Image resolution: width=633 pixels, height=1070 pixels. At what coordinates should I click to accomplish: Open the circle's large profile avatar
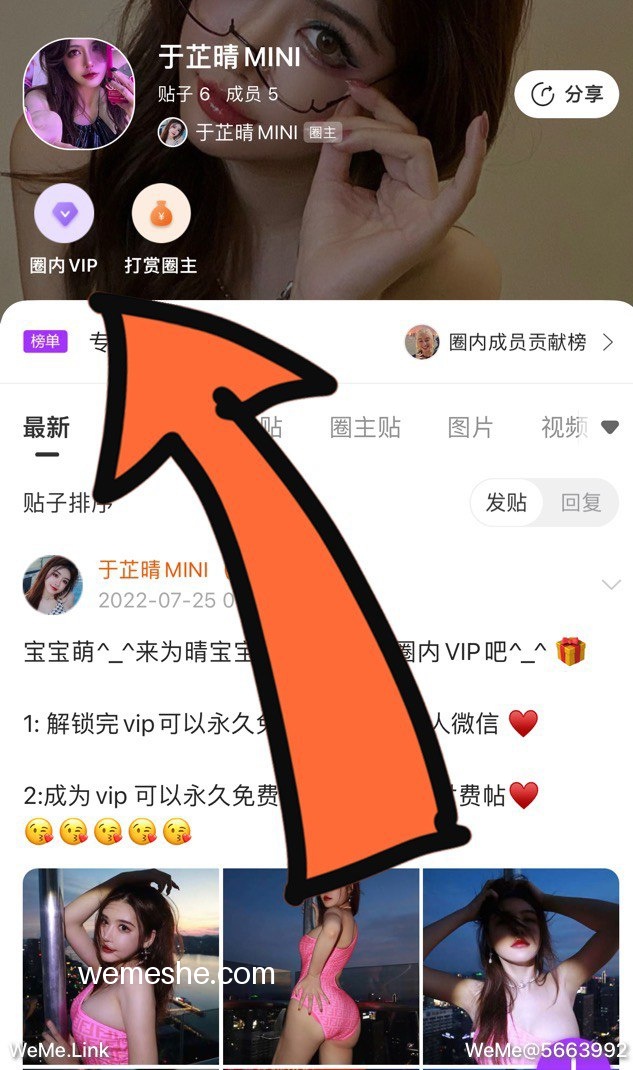[x=79, y=94]
